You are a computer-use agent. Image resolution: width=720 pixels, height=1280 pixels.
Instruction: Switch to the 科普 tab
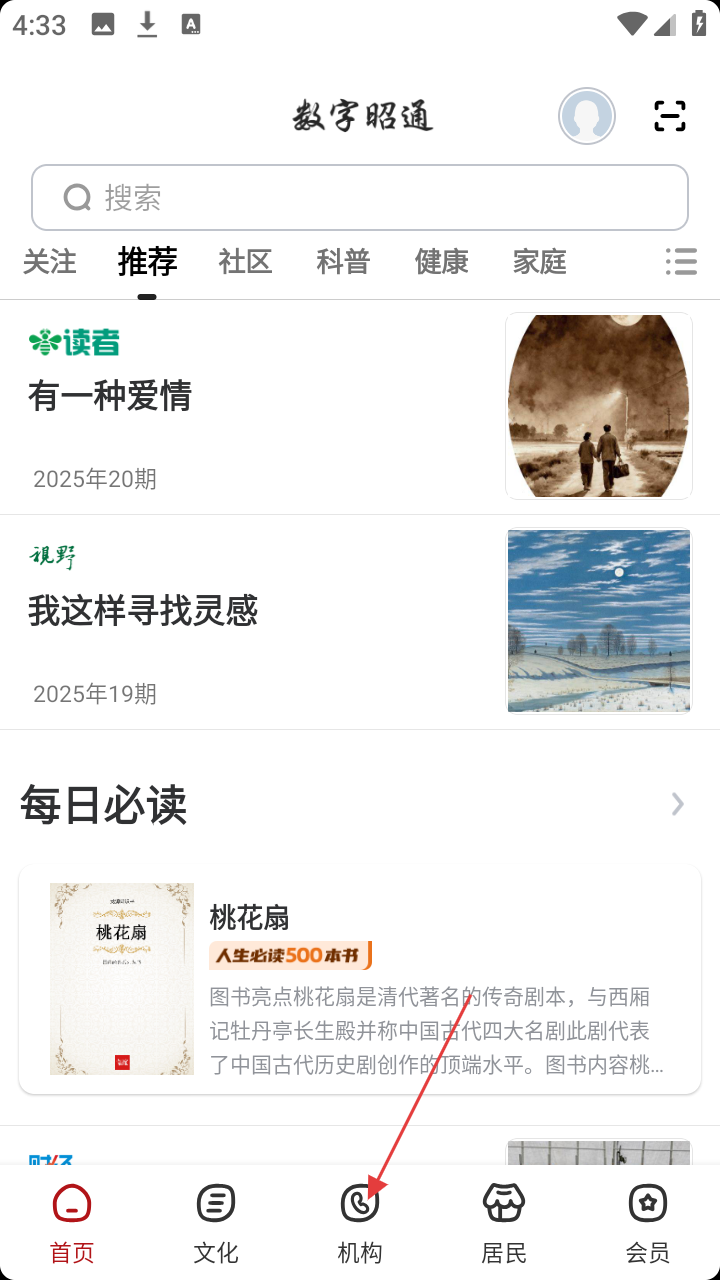(344, 262)
